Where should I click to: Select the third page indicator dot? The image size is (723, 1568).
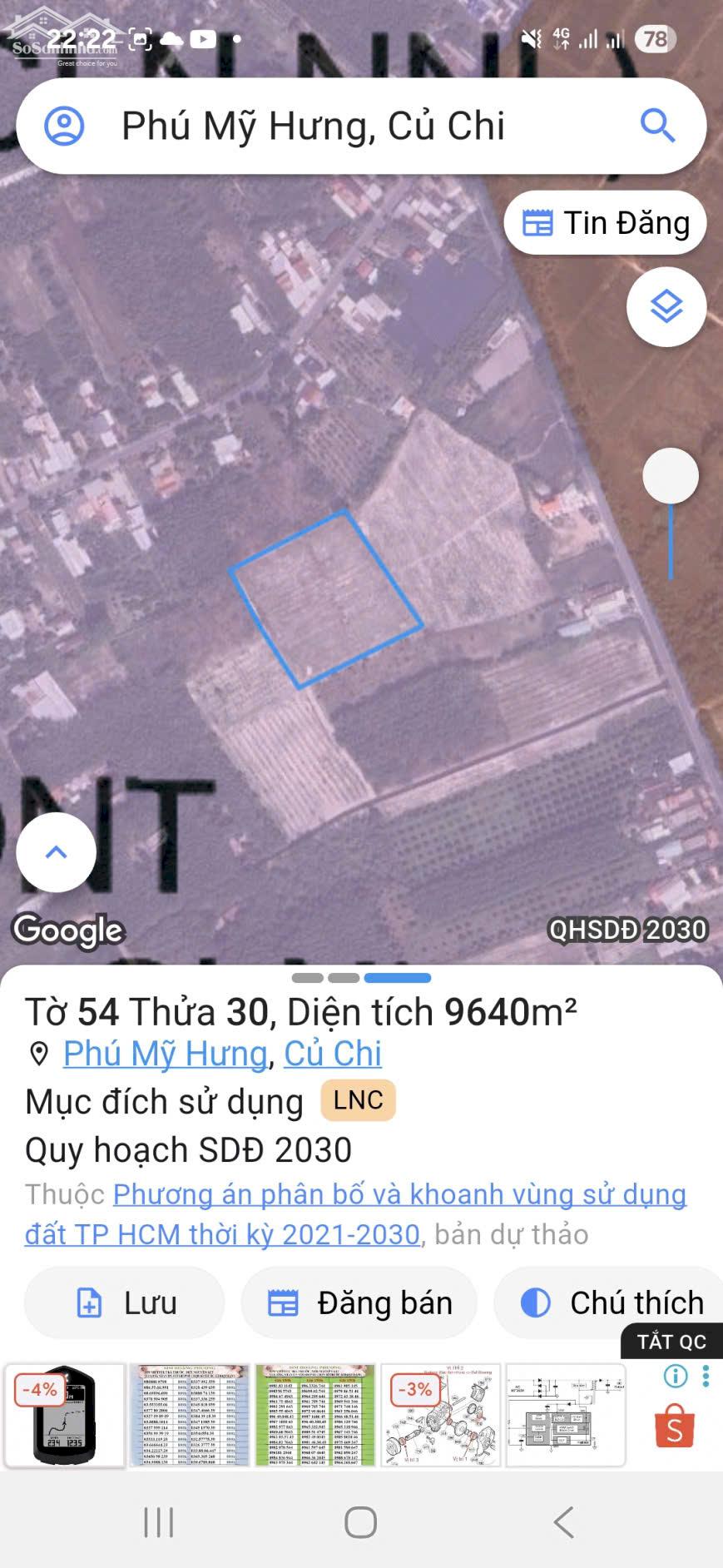coord(398,978)
